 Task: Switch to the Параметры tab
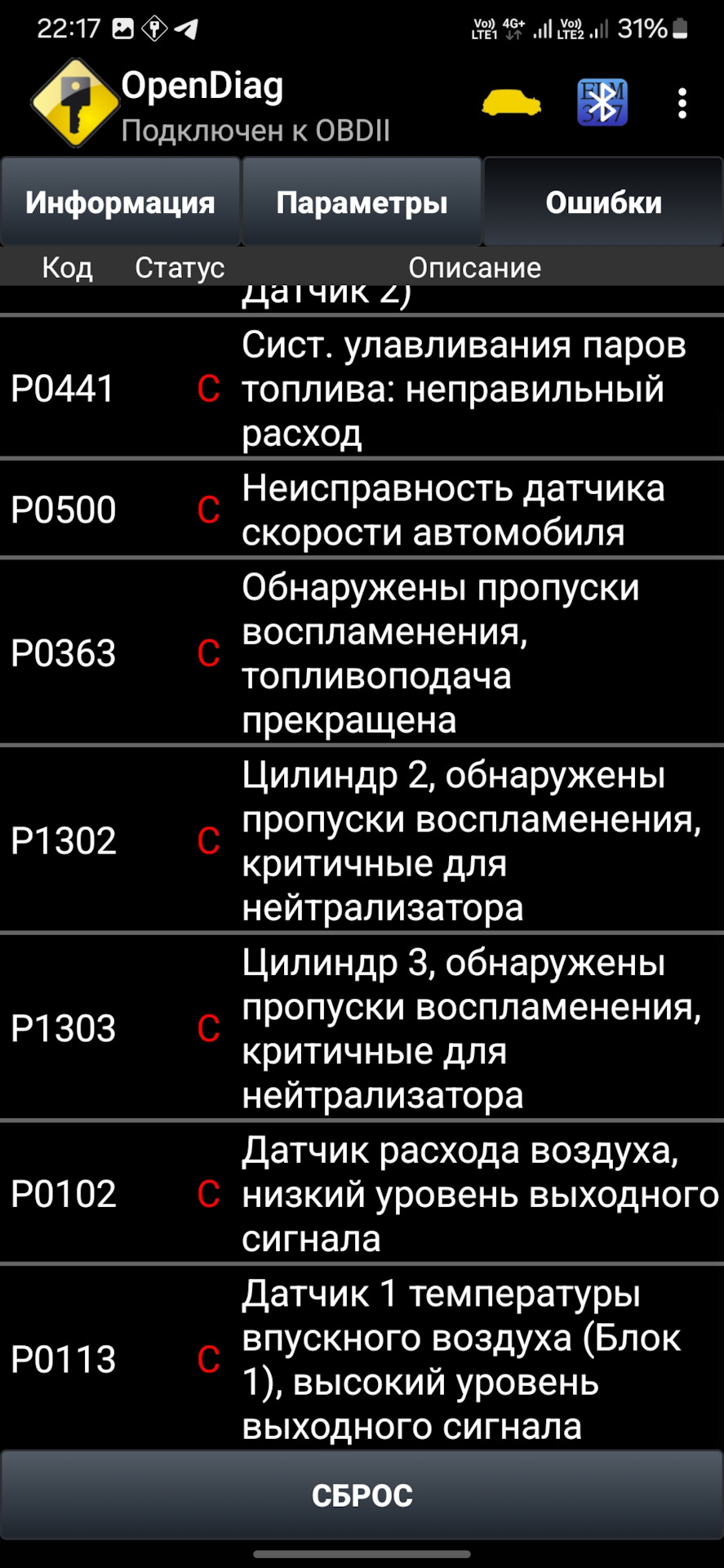[362, 202]
